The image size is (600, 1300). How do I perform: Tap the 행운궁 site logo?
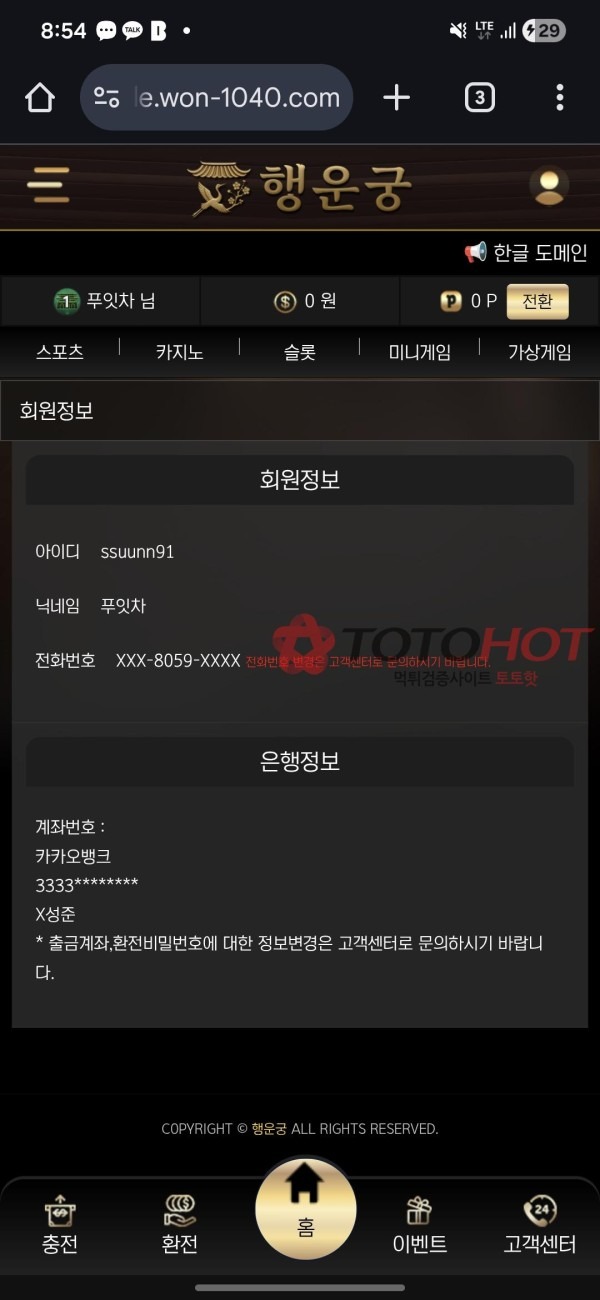[x=300, y=187]
